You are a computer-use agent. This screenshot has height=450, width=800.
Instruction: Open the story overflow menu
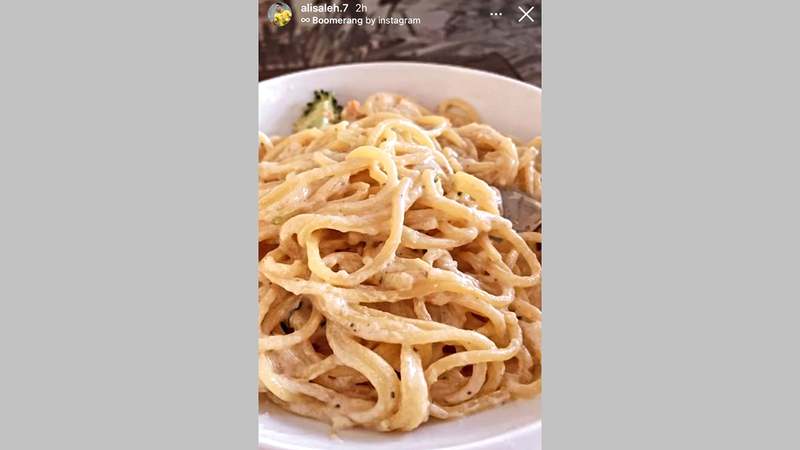pyautogui.click(x=496, y=14)
